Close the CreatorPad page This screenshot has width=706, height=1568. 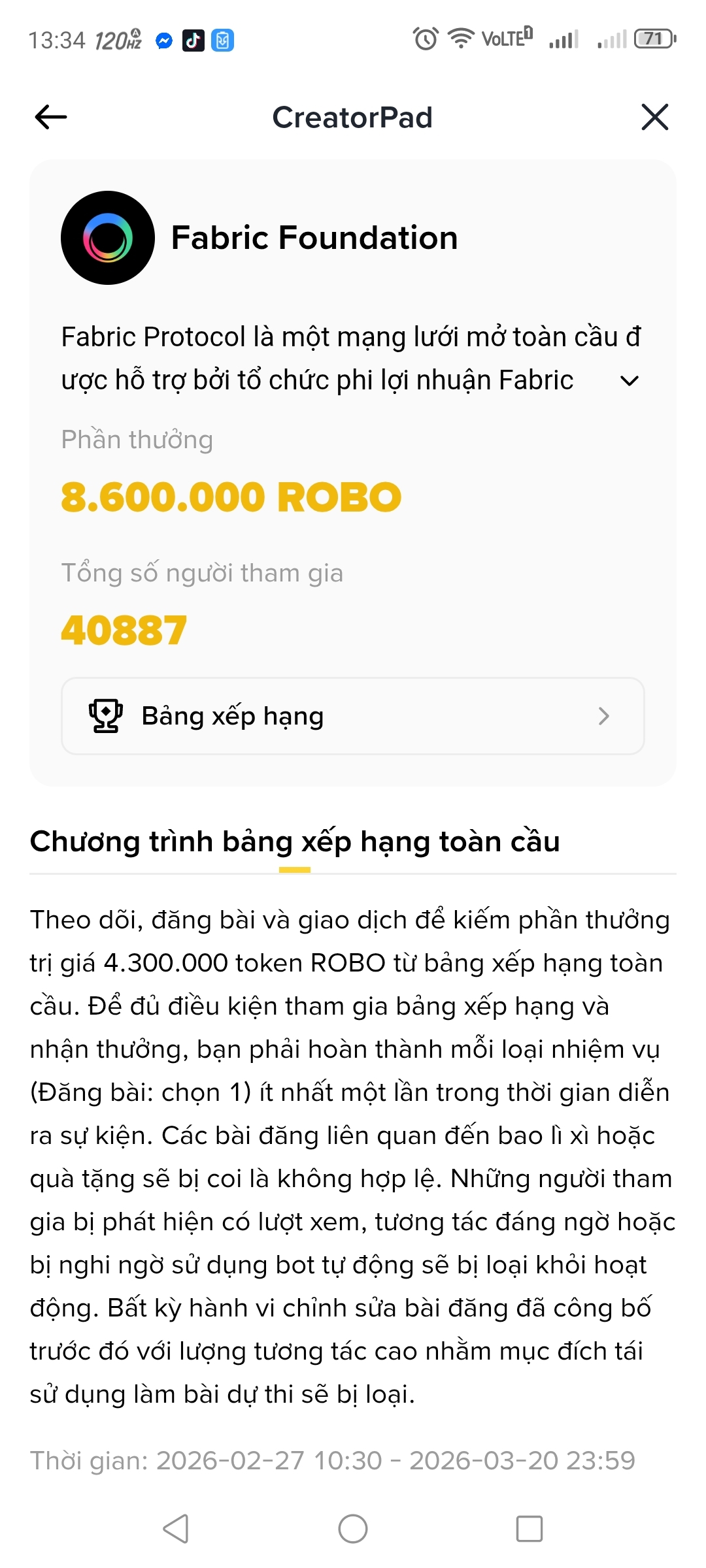(x=654, y=118)
